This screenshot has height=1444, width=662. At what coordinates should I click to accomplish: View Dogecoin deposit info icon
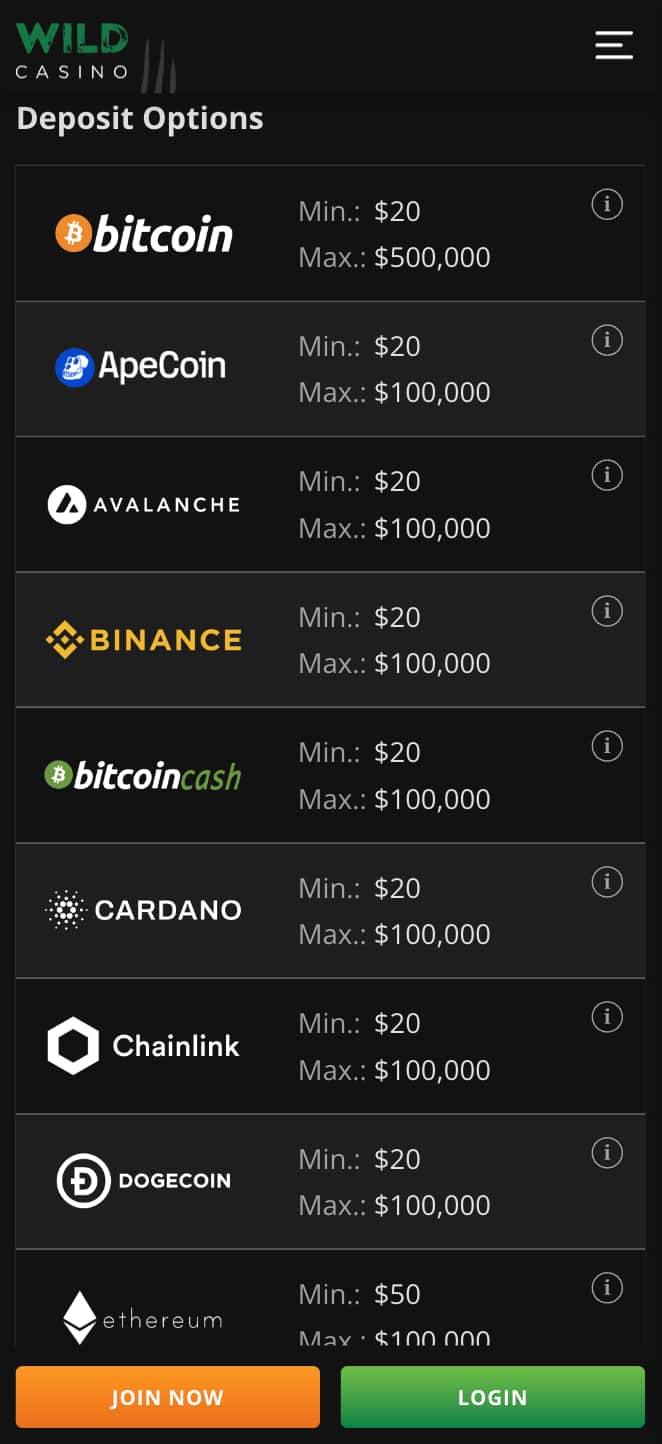[x=607, y=1153]
